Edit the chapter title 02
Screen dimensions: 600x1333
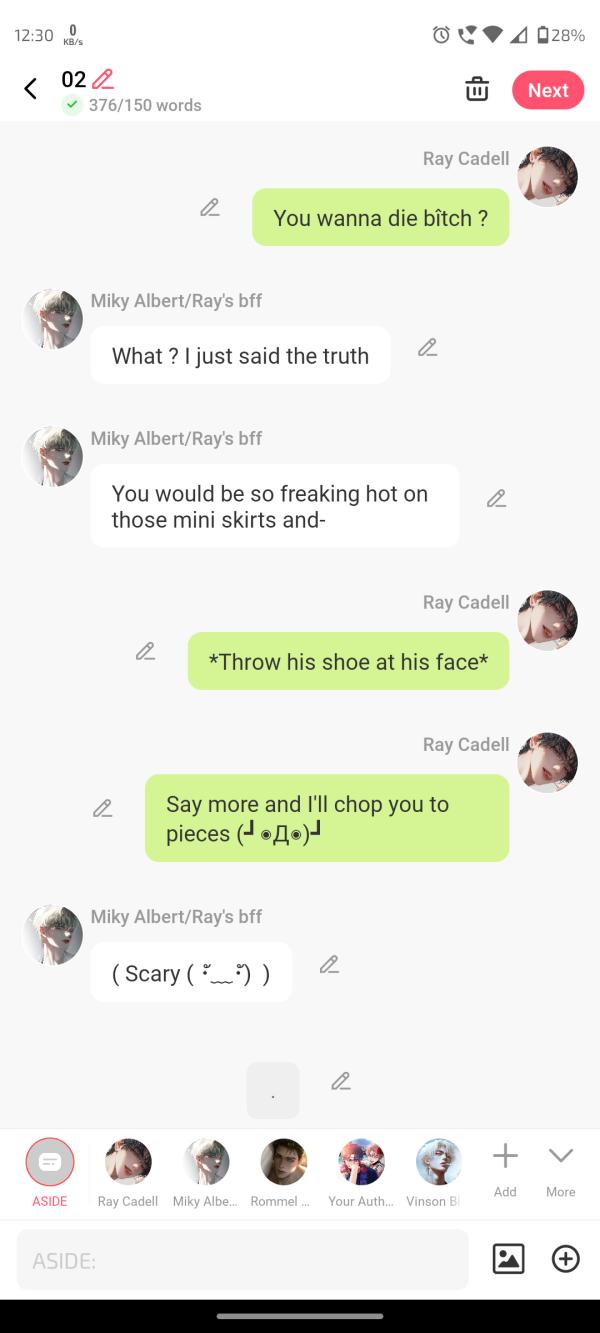(102, 79)
